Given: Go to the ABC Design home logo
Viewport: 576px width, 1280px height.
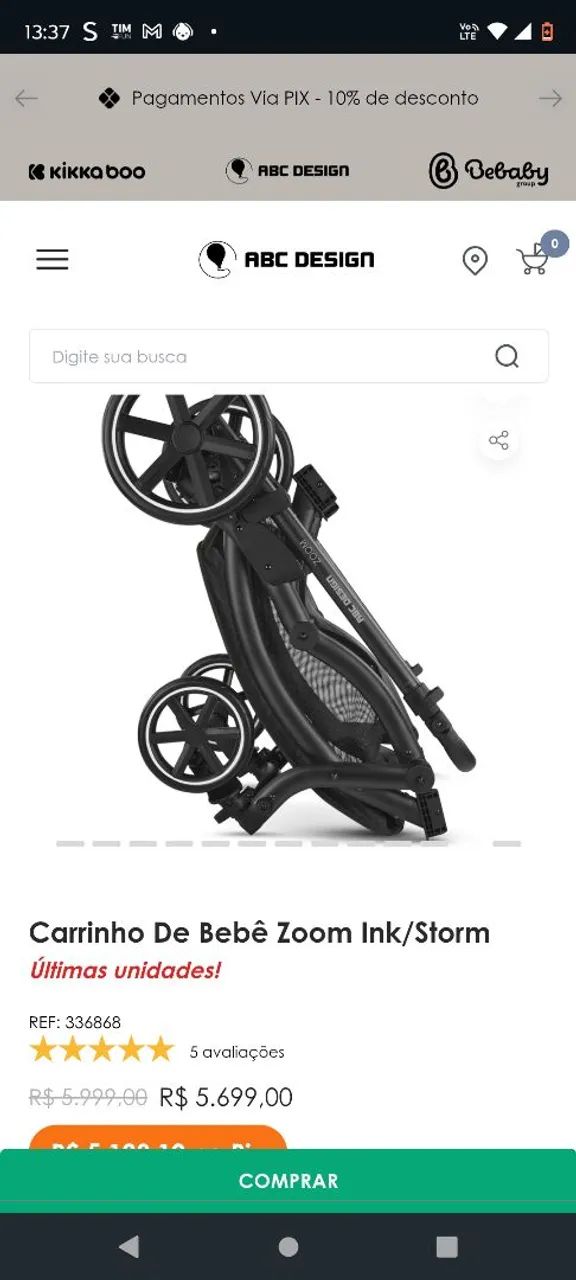Looking at the screenshot, I should click(286, 259).
